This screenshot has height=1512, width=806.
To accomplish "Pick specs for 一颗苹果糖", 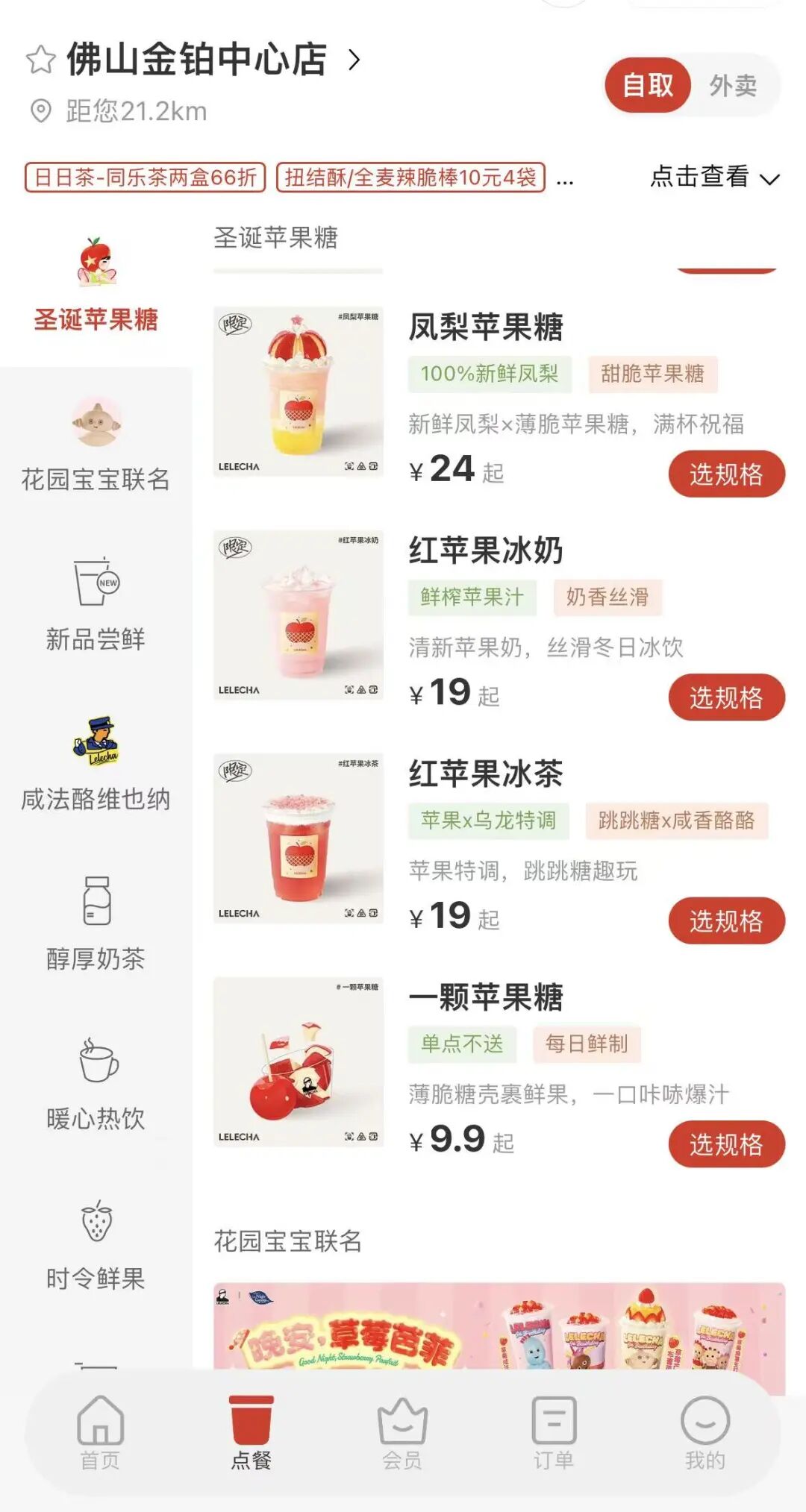I will click(x=726, y=1144).
